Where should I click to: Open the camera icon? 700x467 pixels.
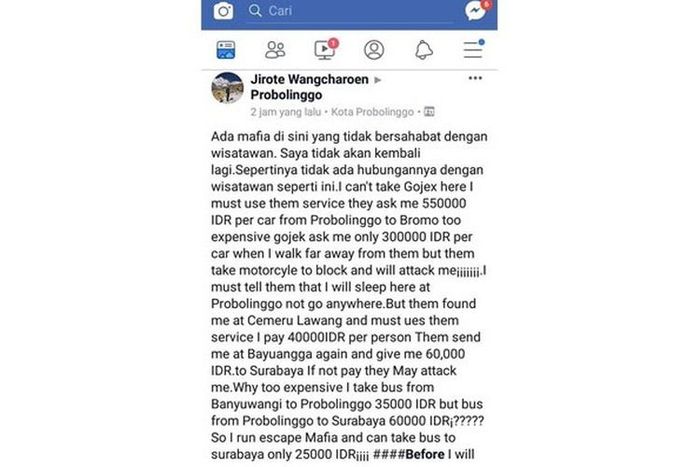point(224,11)
